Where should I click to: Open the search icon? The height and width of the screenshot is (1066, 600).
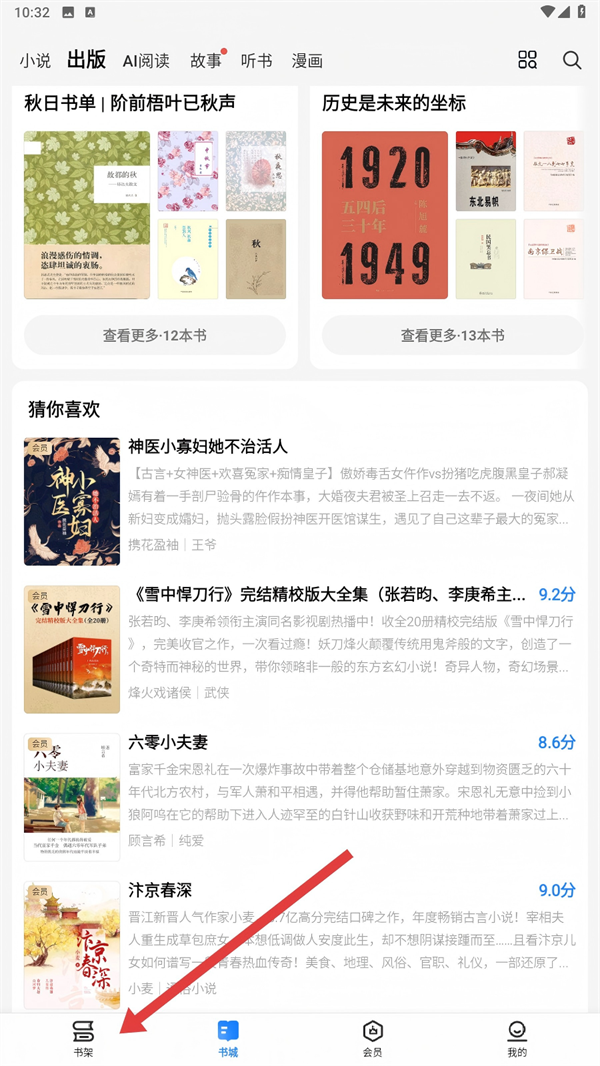click(572, 60)
